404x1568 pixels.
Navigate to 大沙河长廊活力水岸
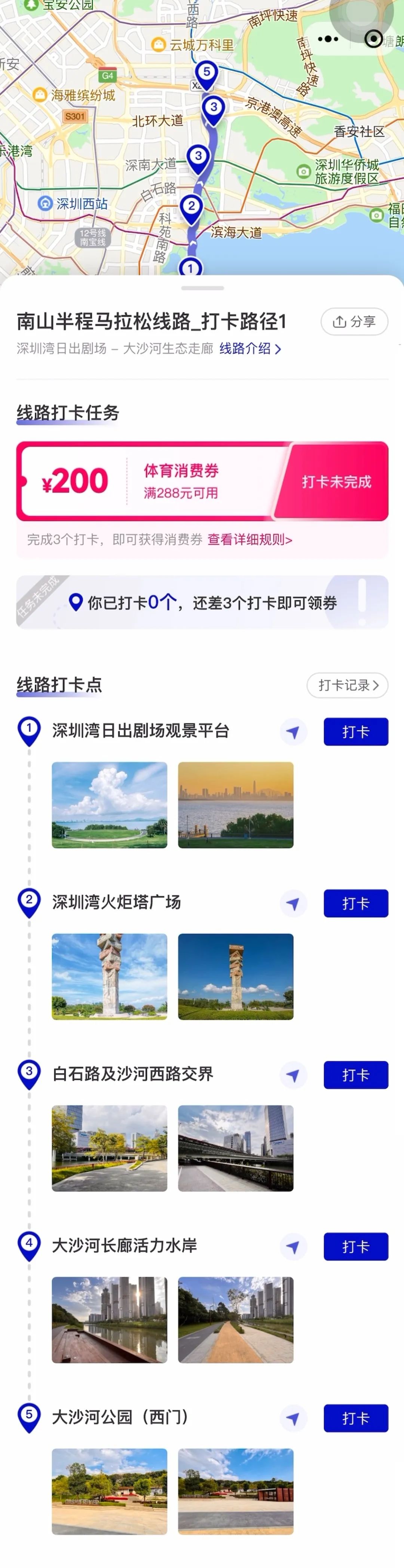(x=293, y=1247)
